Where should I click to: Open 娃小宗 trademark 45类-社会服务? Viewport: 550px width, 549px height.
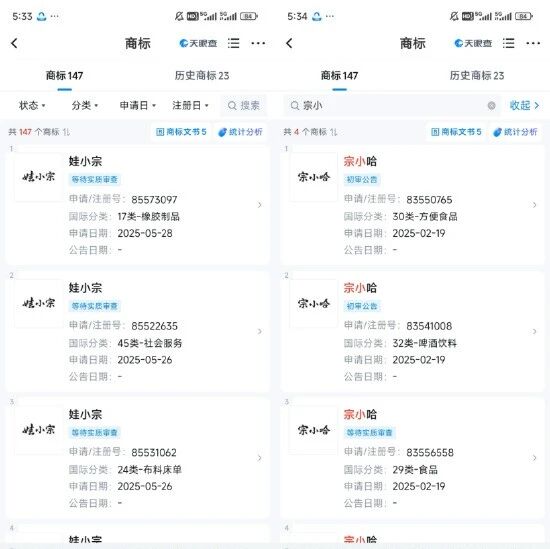click(x=138, y=332)
